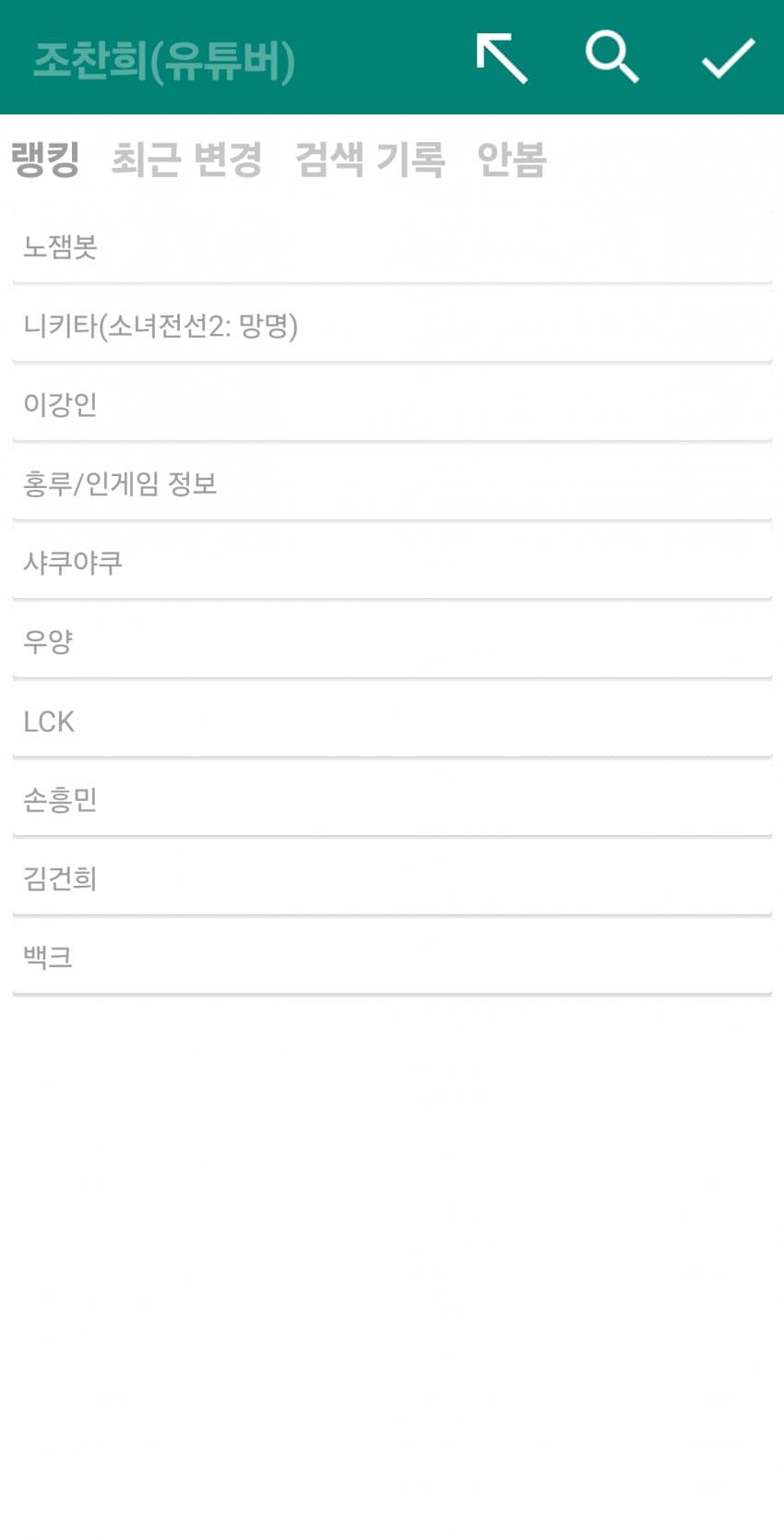Open the LCK item

pyautogui.click(x=392, y=720)
